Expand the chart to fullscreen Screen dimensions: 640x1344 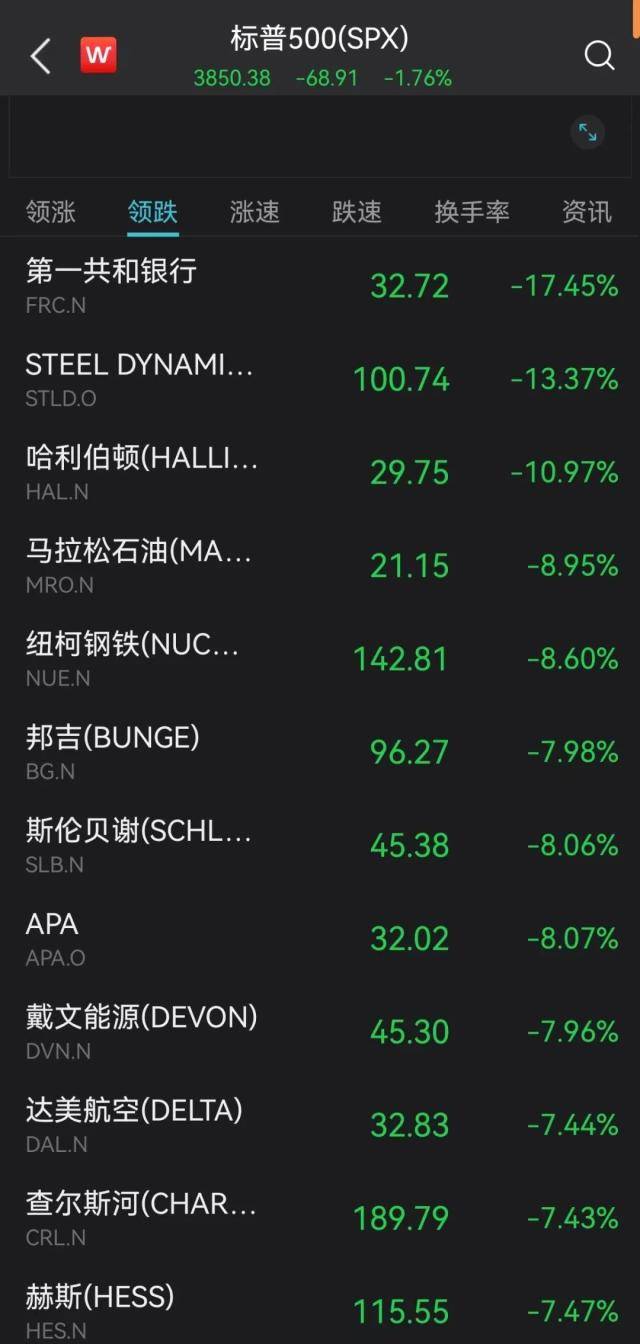(x=587, y=132)
